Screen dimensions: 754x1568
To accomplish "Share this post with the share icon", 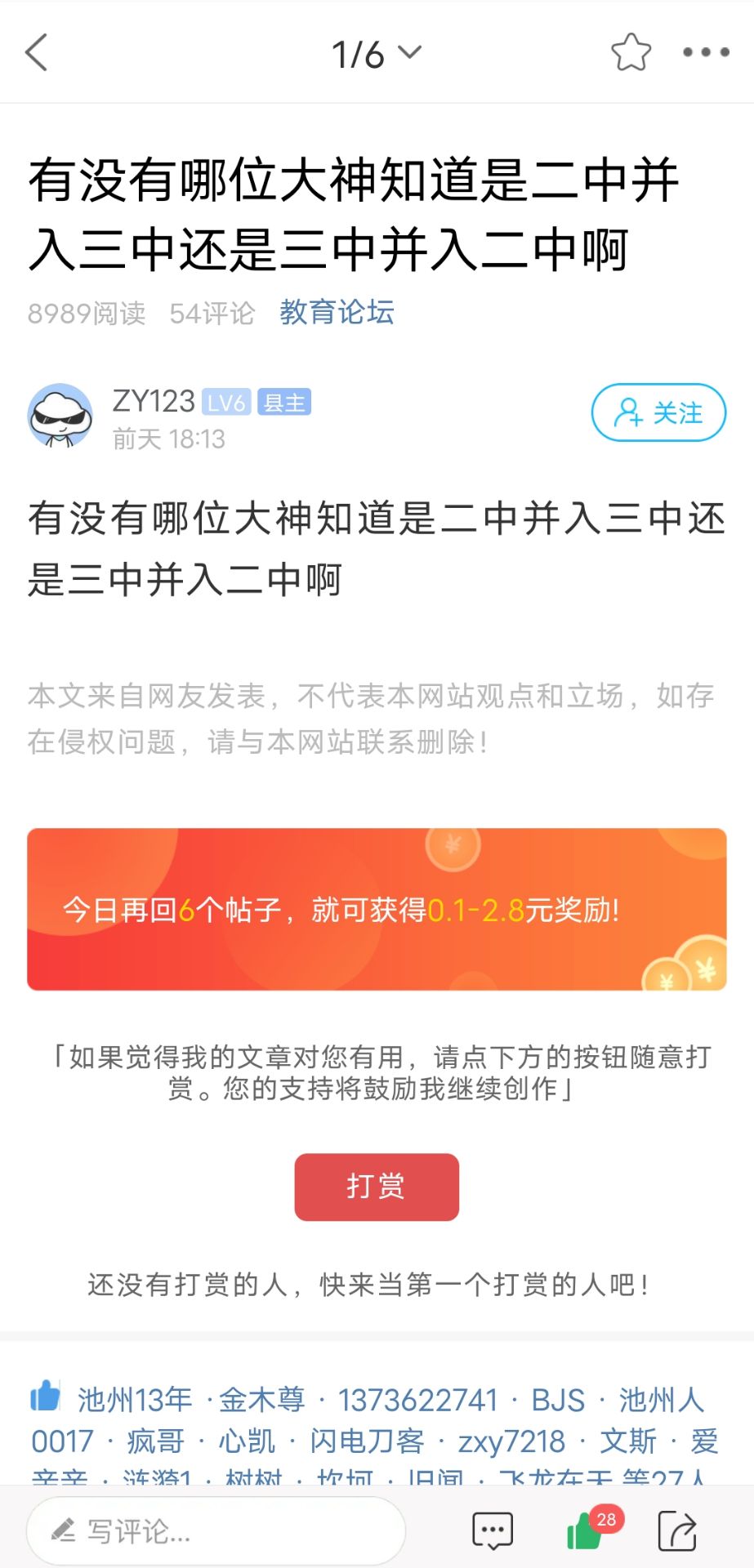I will tap(677, 1531).
